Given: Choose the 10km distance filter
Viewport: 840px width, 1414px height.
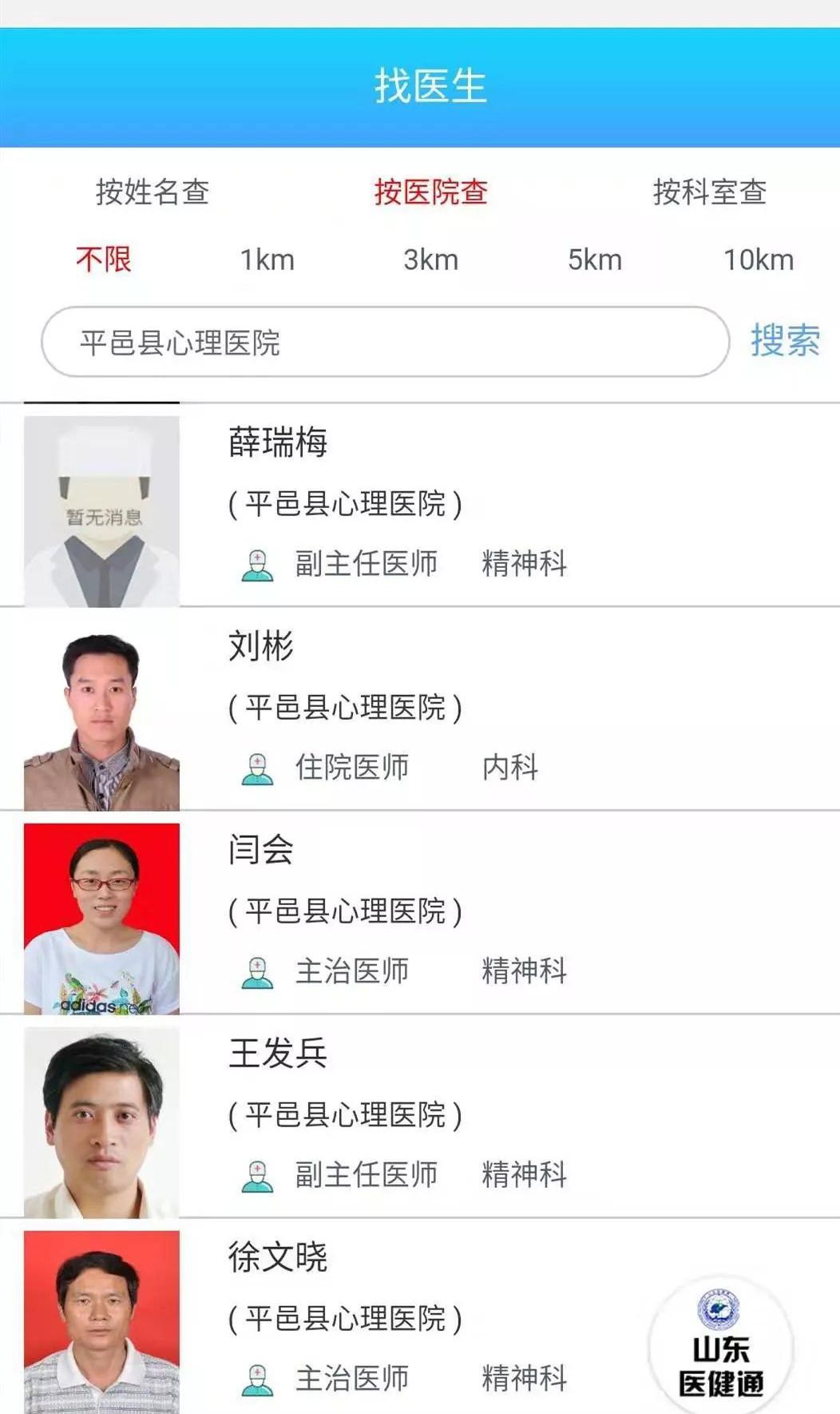Looking at the screenshot, I should coord(758,260).
